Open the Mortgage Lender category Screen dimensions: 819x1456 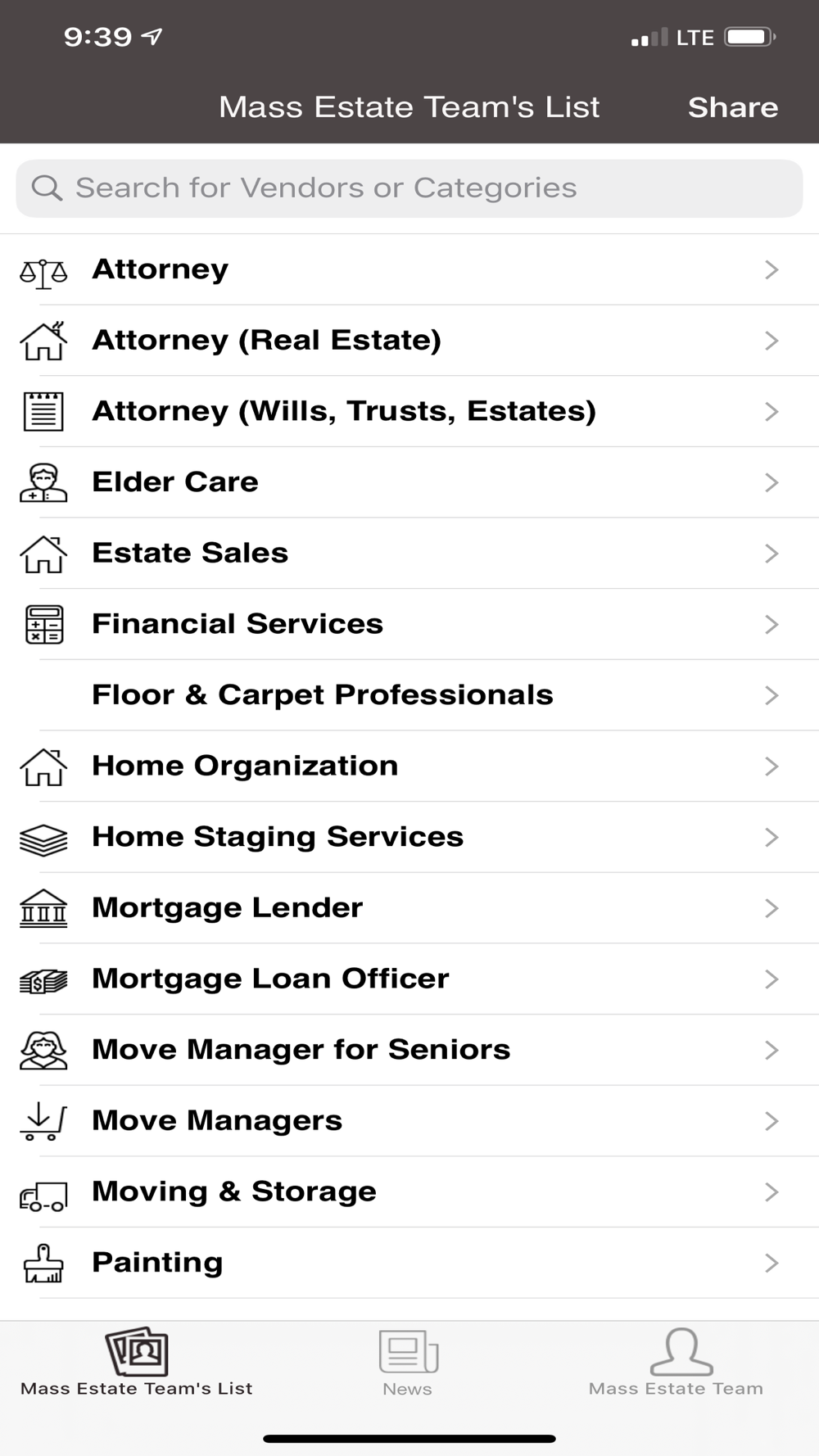[409, 907]
